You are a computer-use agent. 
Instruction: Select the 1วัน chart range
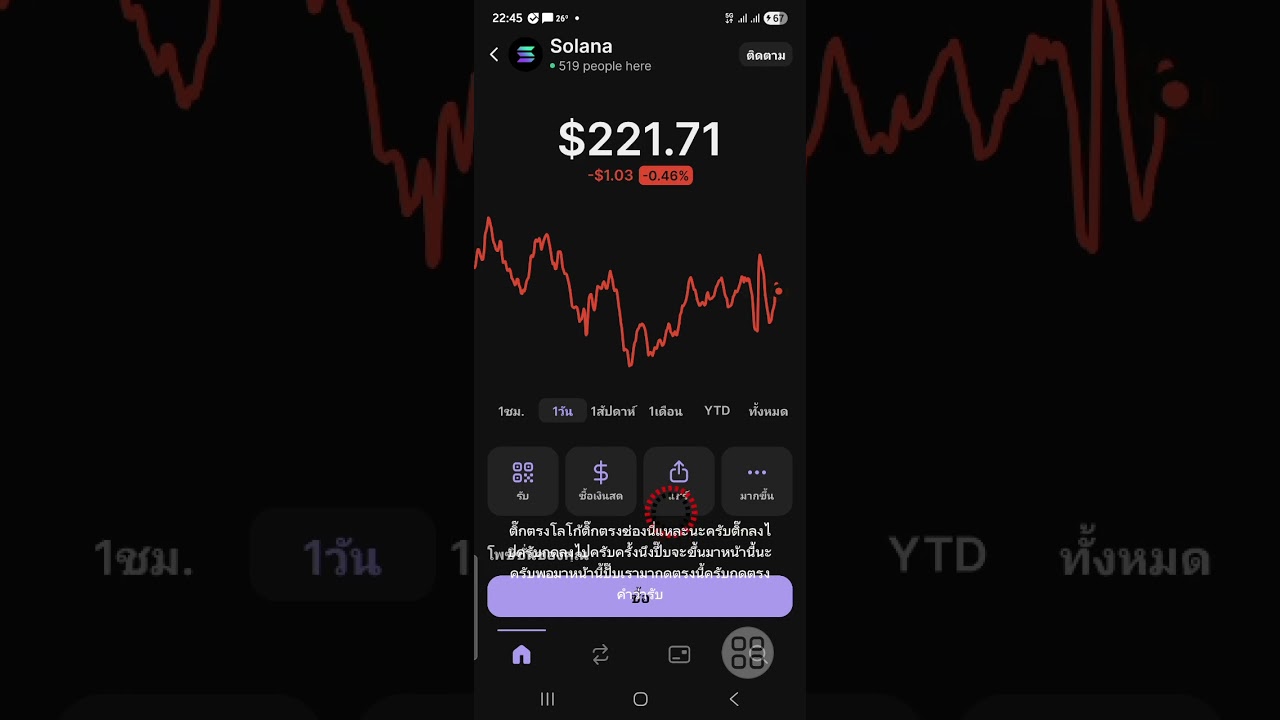(x=562, y=411)
